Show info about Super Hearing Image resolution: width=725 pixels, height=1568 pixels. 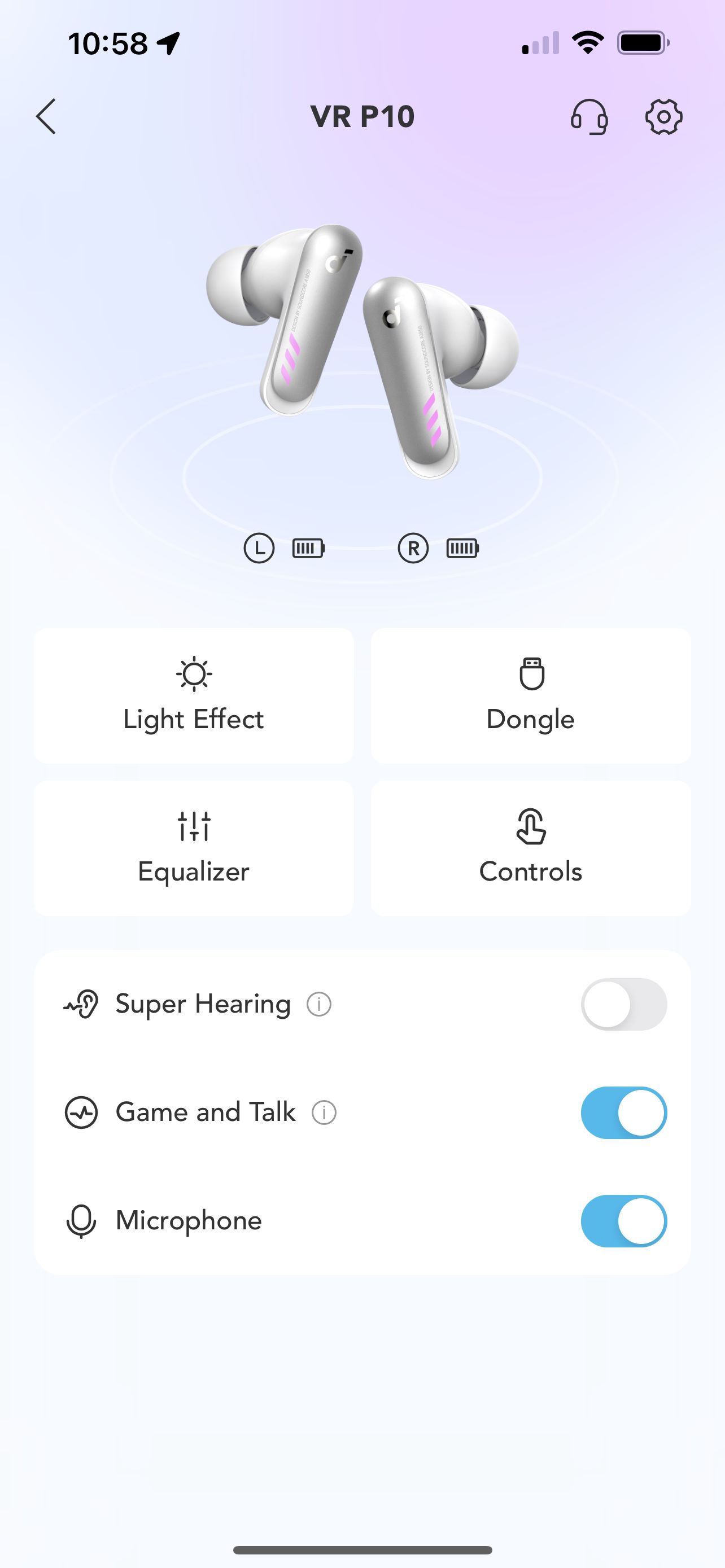tap(319, 1004)
